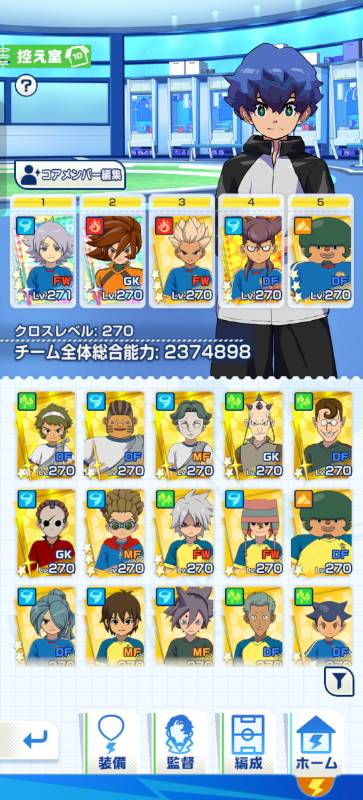The height and width of the screenshot is (800, 363).
Task: Open the 編成 formation tab
Action: tap(248, 743)
